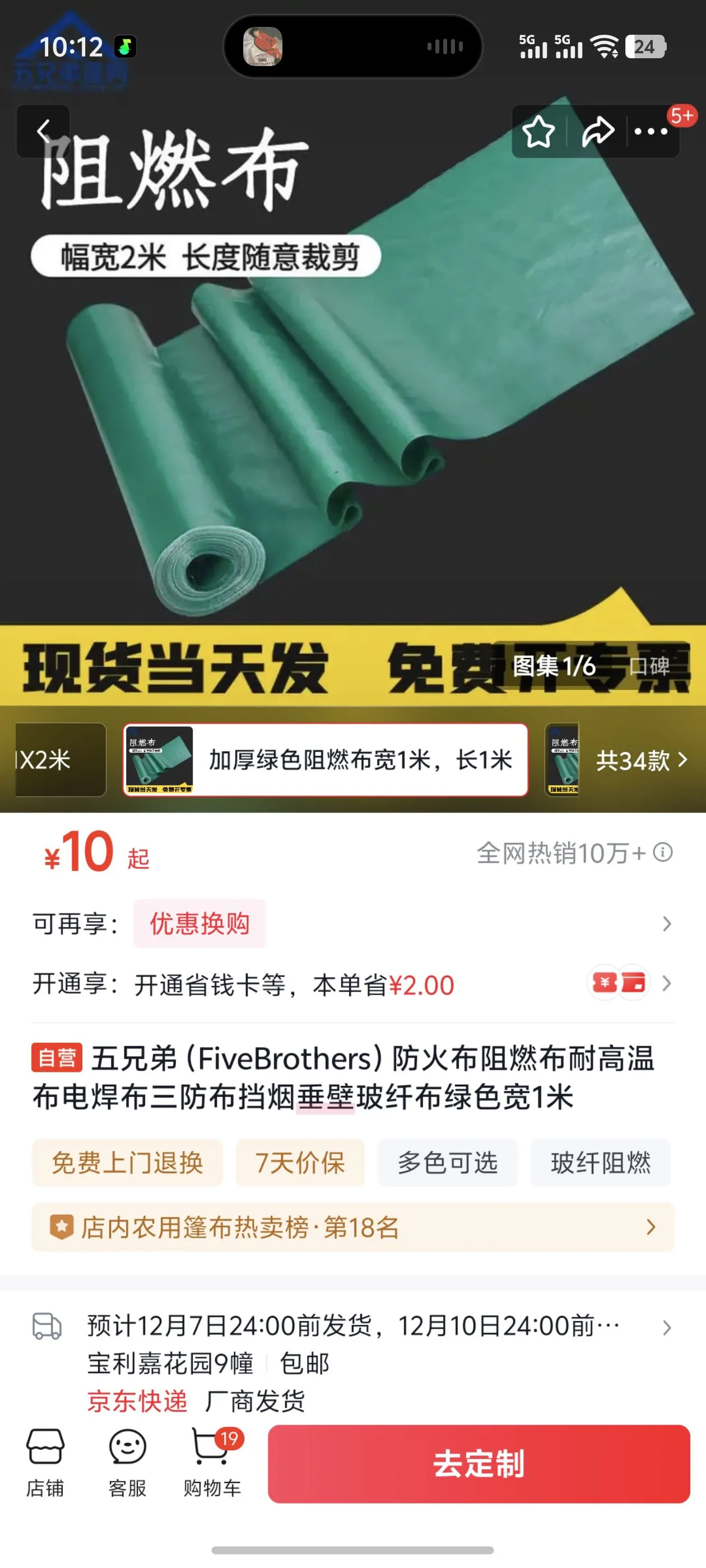Screen dimensions: 706x1568
Task: Switch to the 口碑 tab
Action: (x=649, y=666)
